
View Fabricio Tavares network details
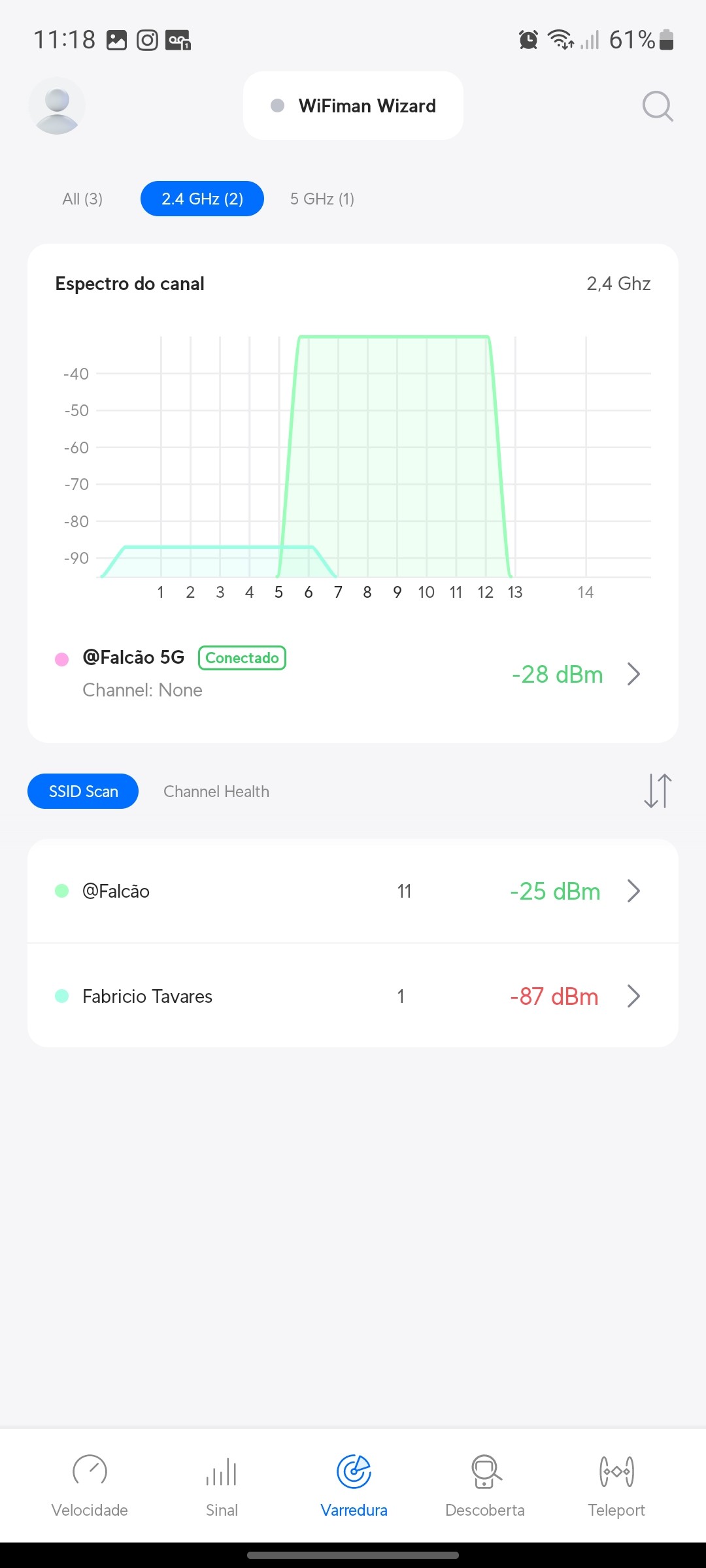(x=353, y=996)
